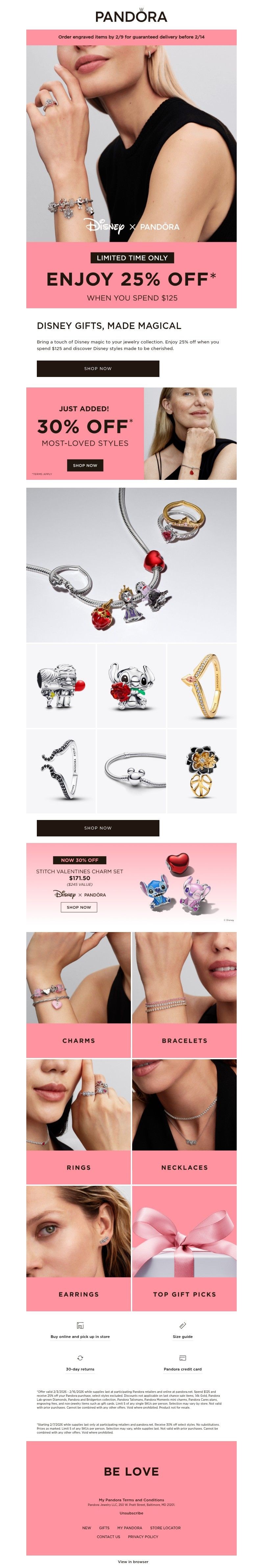Image resolution: width=263 pixels, height=1568 pixels.
Task: Open the Store Locator footer link
Action: click(x=165, y=1527)
